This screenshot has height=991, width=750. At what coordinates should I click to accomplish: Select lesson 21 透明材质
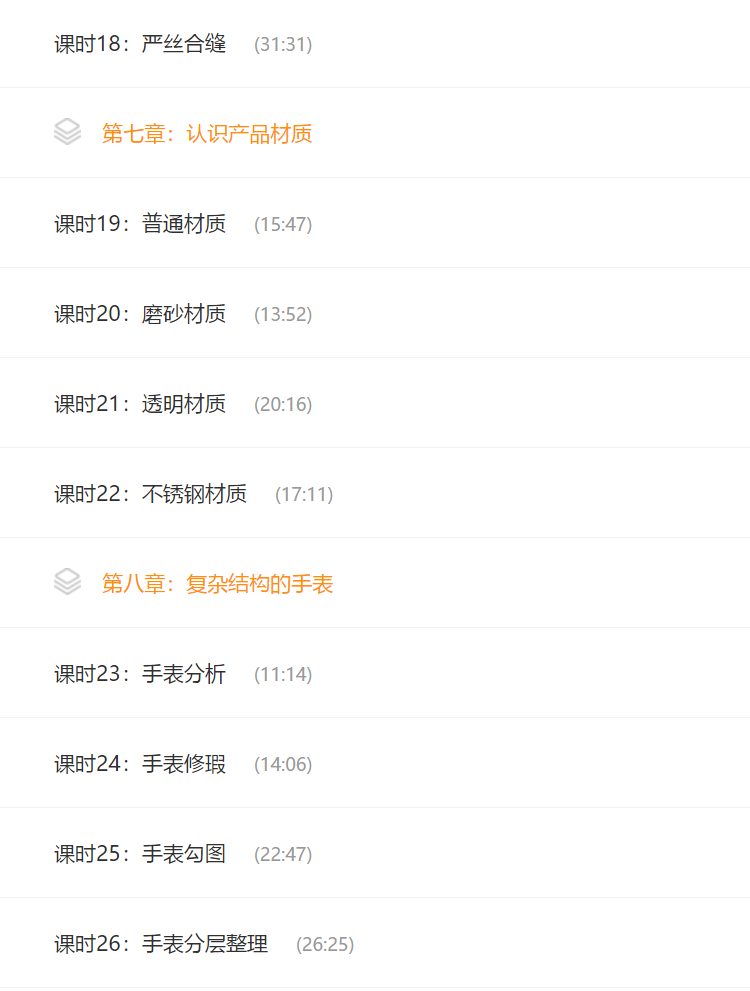point(140,404)
